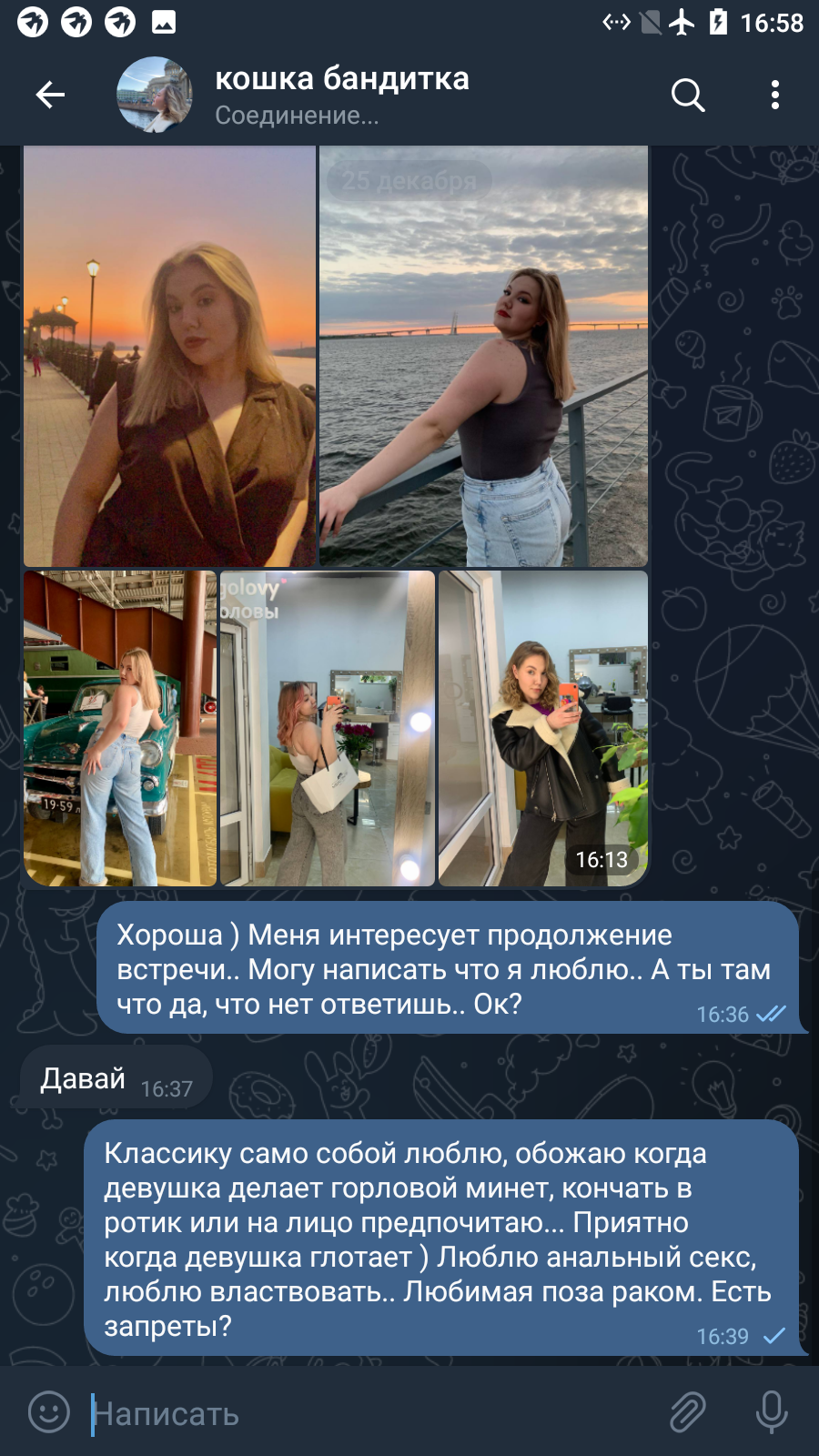The width and height of the screenshot is (819, 1456).
Task: Tap the microphone voice message button
Action: [772, 1412]
